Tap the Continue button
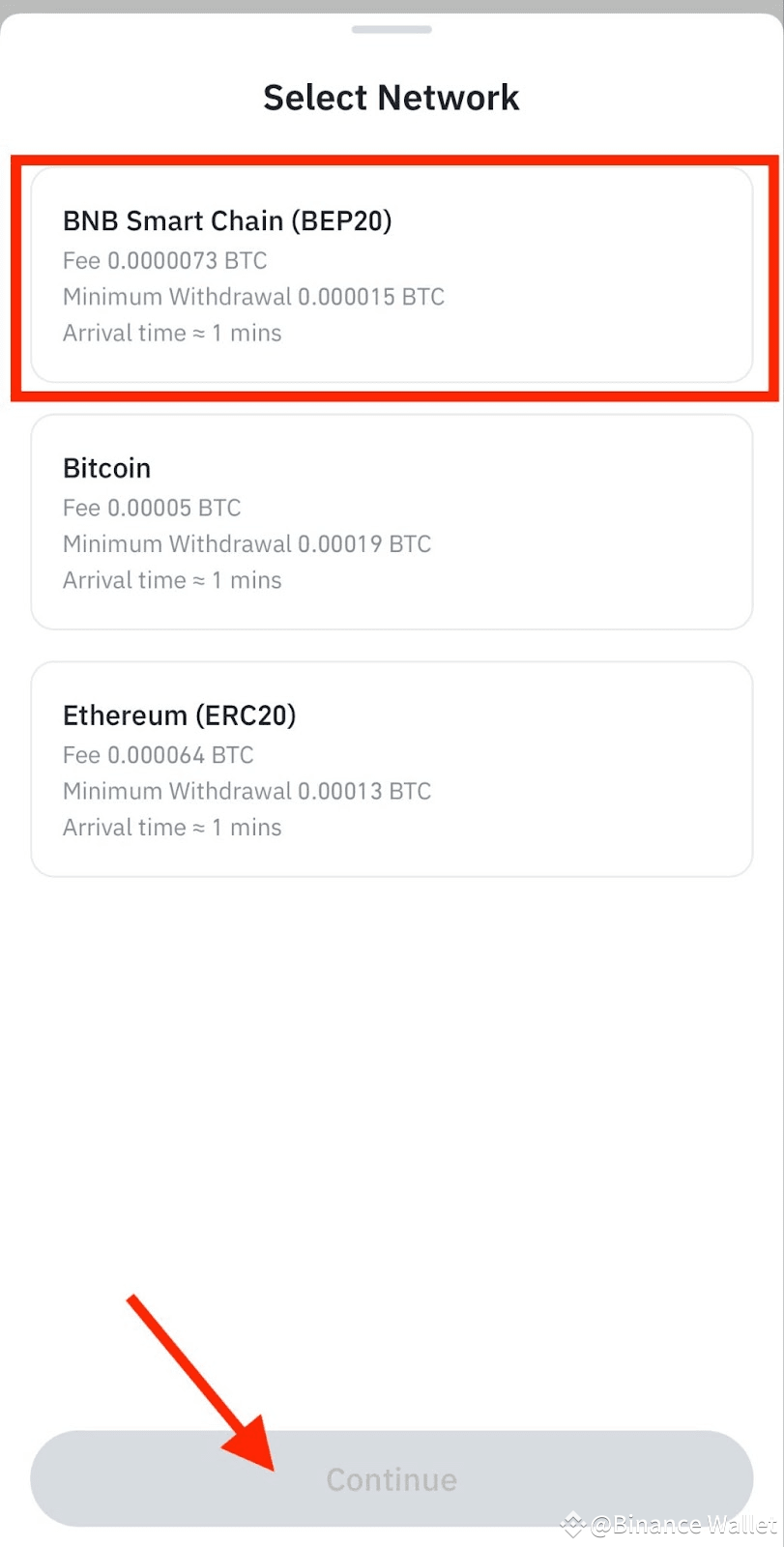This screenshot has width=784, height=1547. click(392, 1478)
